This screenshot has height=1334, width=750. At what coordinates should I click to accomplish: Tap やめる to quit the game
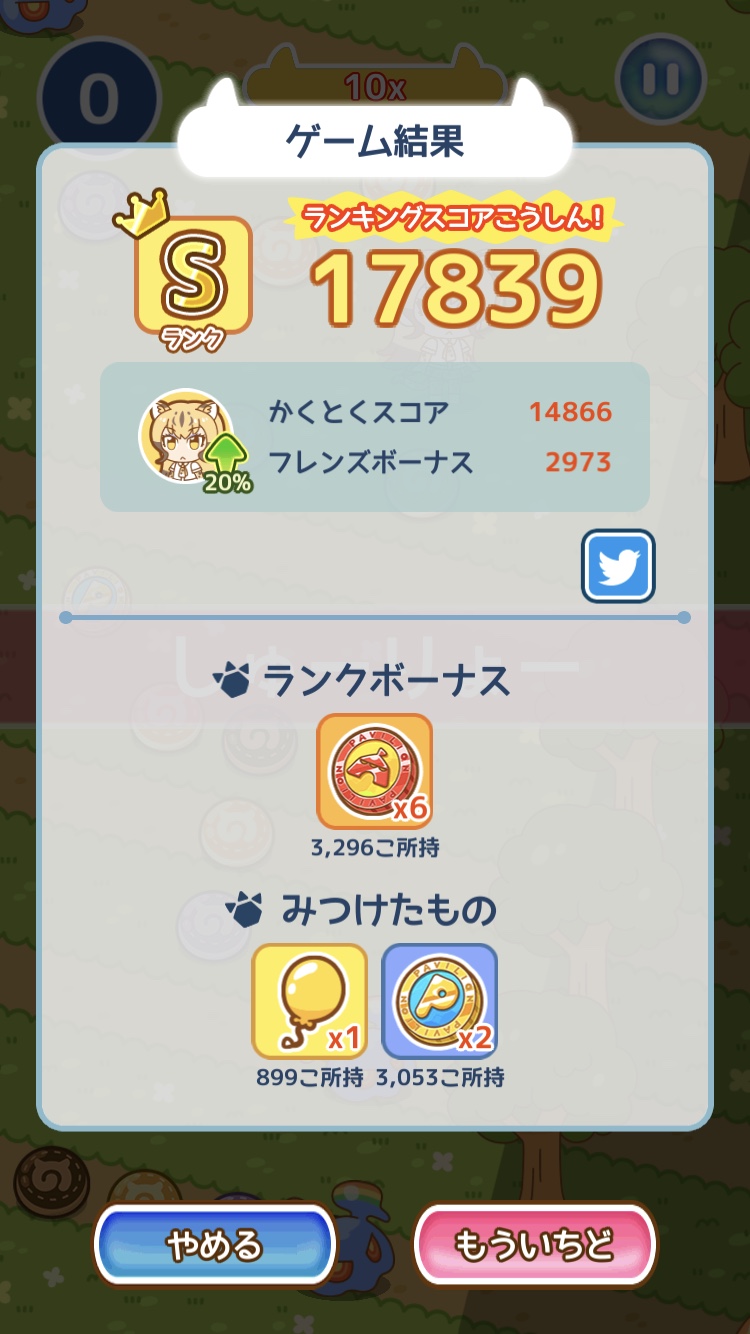tap(214, 1246)
